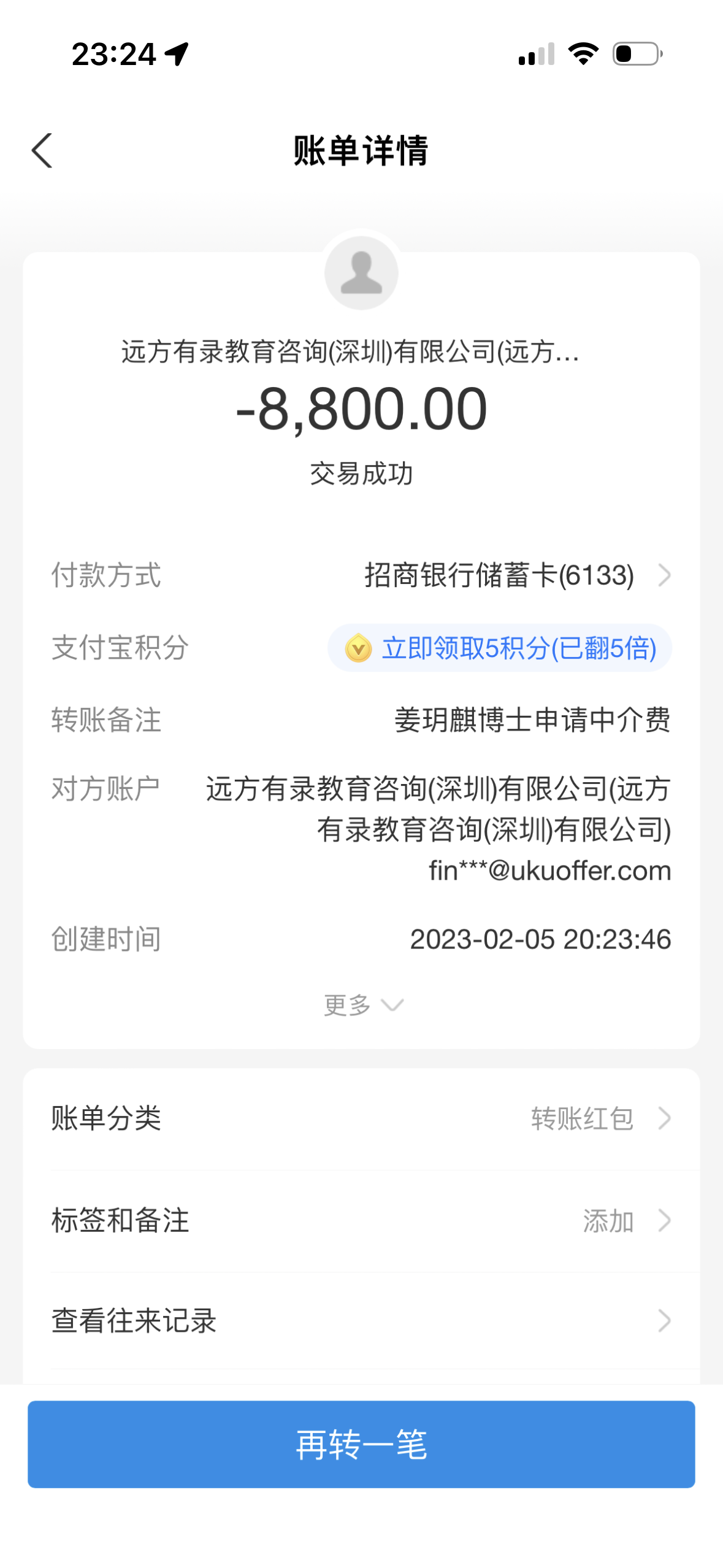Open 查看往来记录
Viewport: 723px width, 1568px height.
click(x=361, y=1321)
